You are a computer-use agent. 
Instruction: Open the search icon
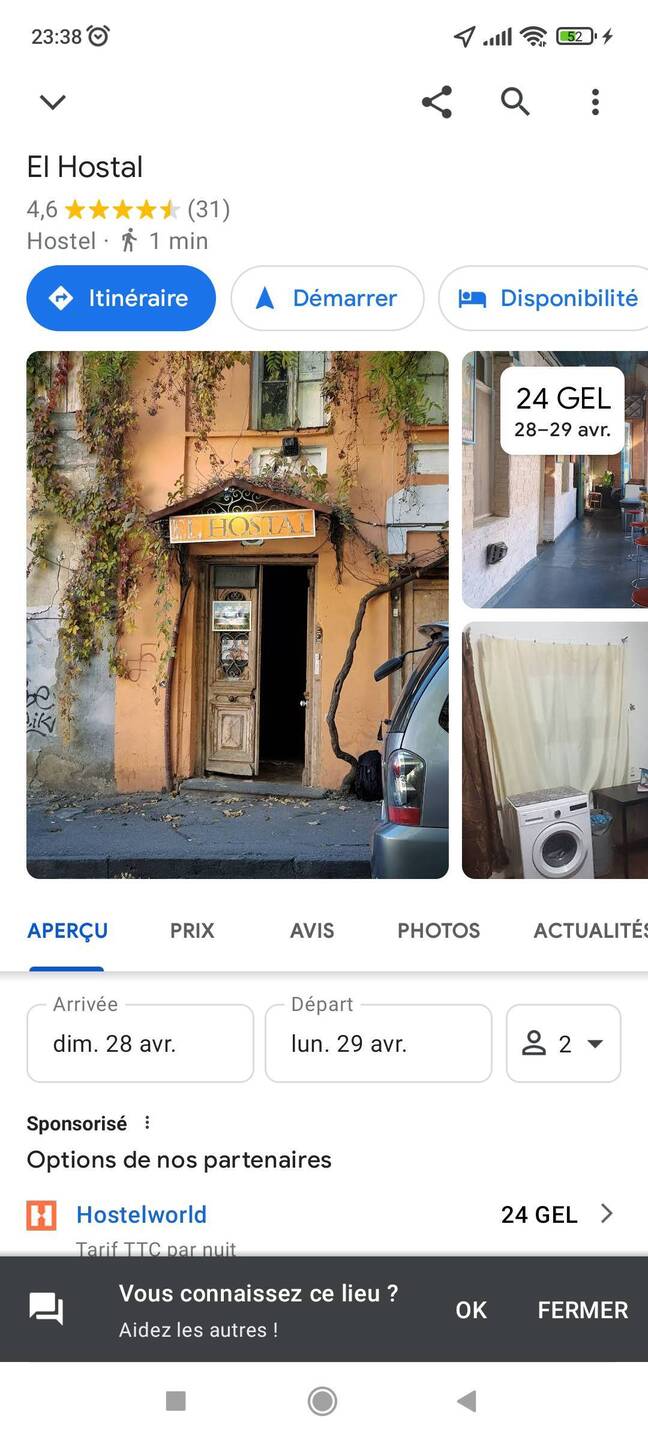[x=515, y=101]
